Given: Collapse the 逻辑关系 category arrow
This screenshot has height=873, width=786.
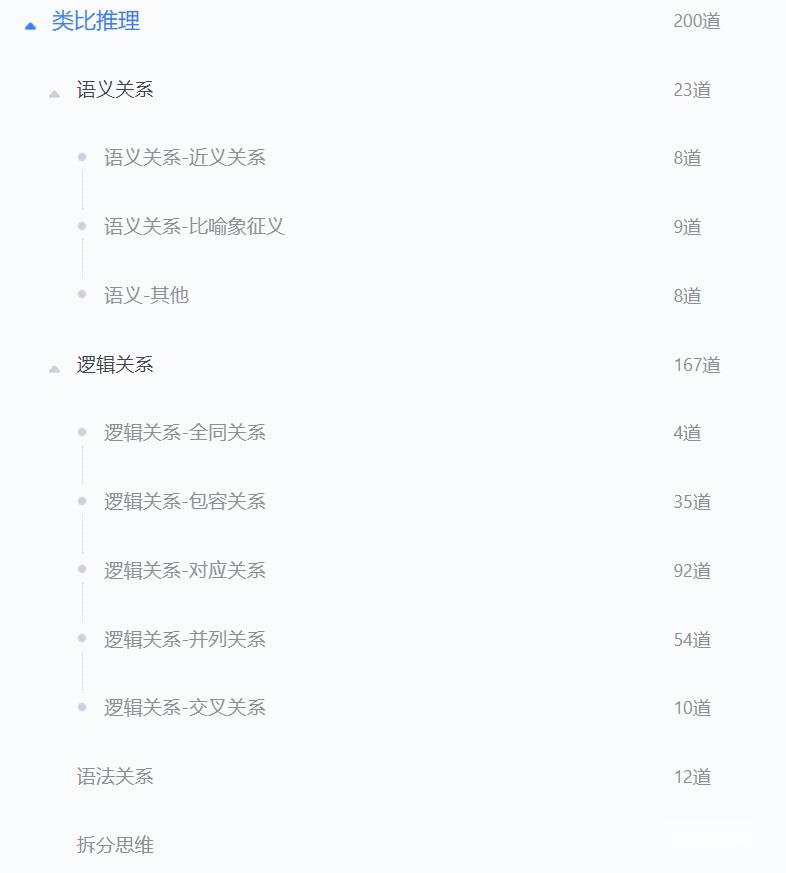Looking at the screenshot, I should pyautogui.click(x=55, y=368).
